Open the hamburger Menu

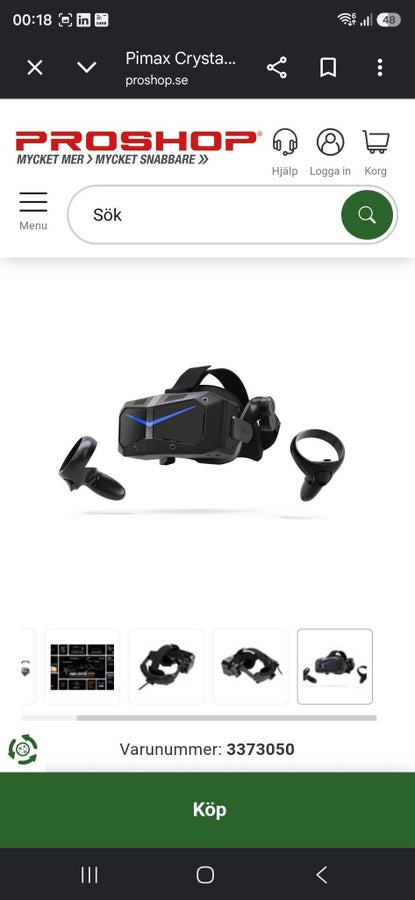coord(33,212)
